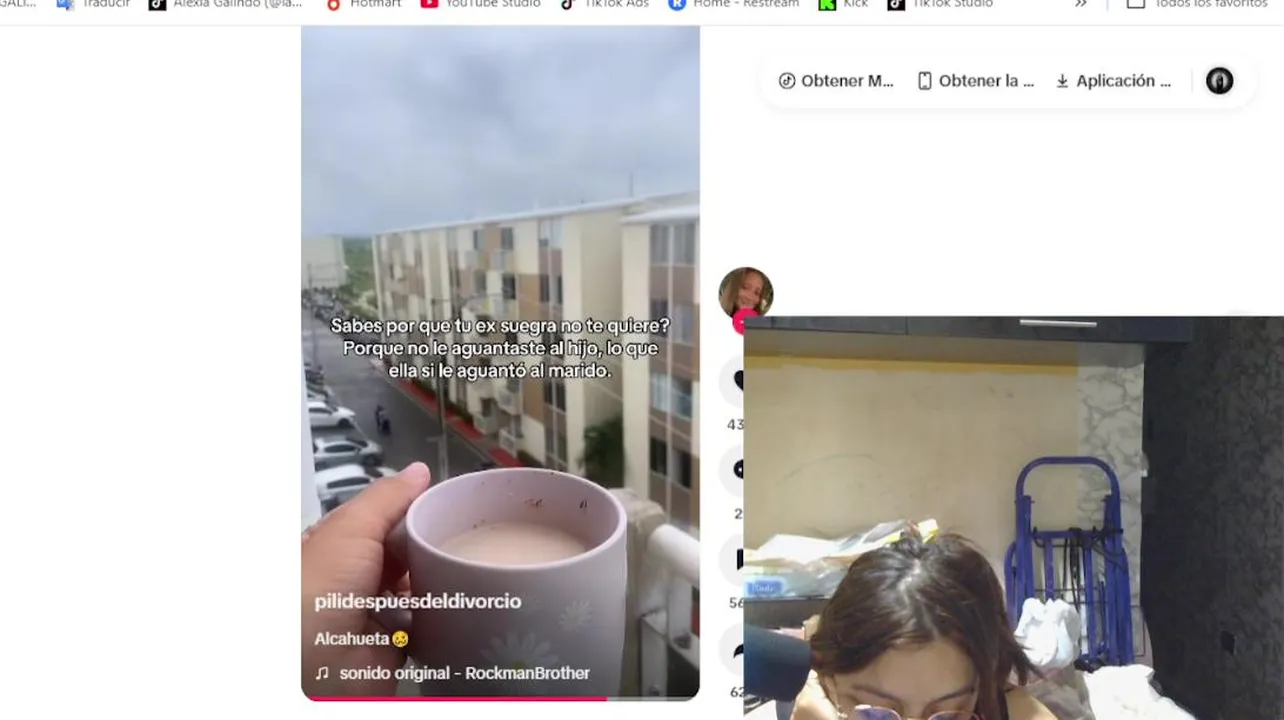Open the YouTube Studio bookmark
This screenshot has height=720, width=1284.
coord(481,4)
